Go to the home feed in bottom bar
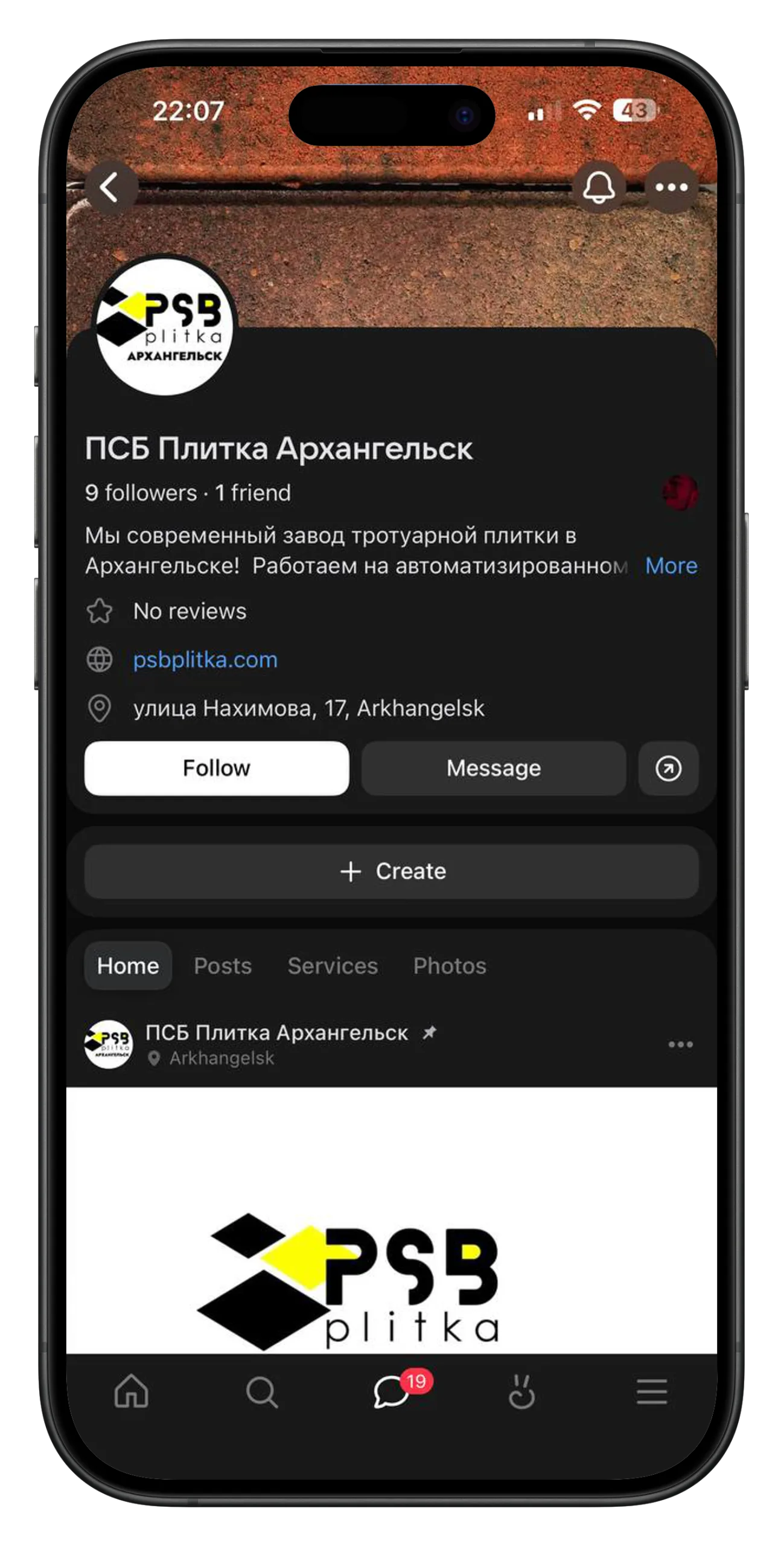Viewport: 784px width, 1546px height. tap(132, 1392)
